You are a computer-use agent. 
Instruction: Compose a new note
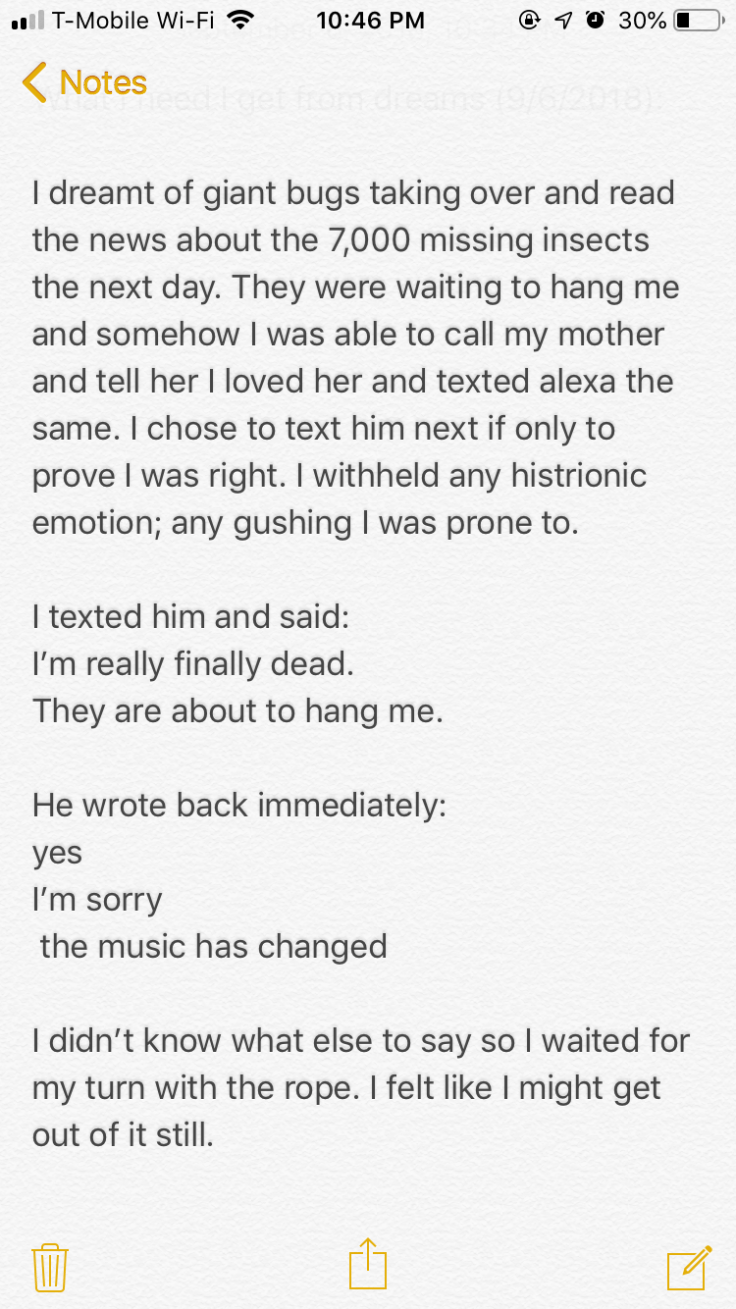pyautogui.click(x=689, y=1266)
